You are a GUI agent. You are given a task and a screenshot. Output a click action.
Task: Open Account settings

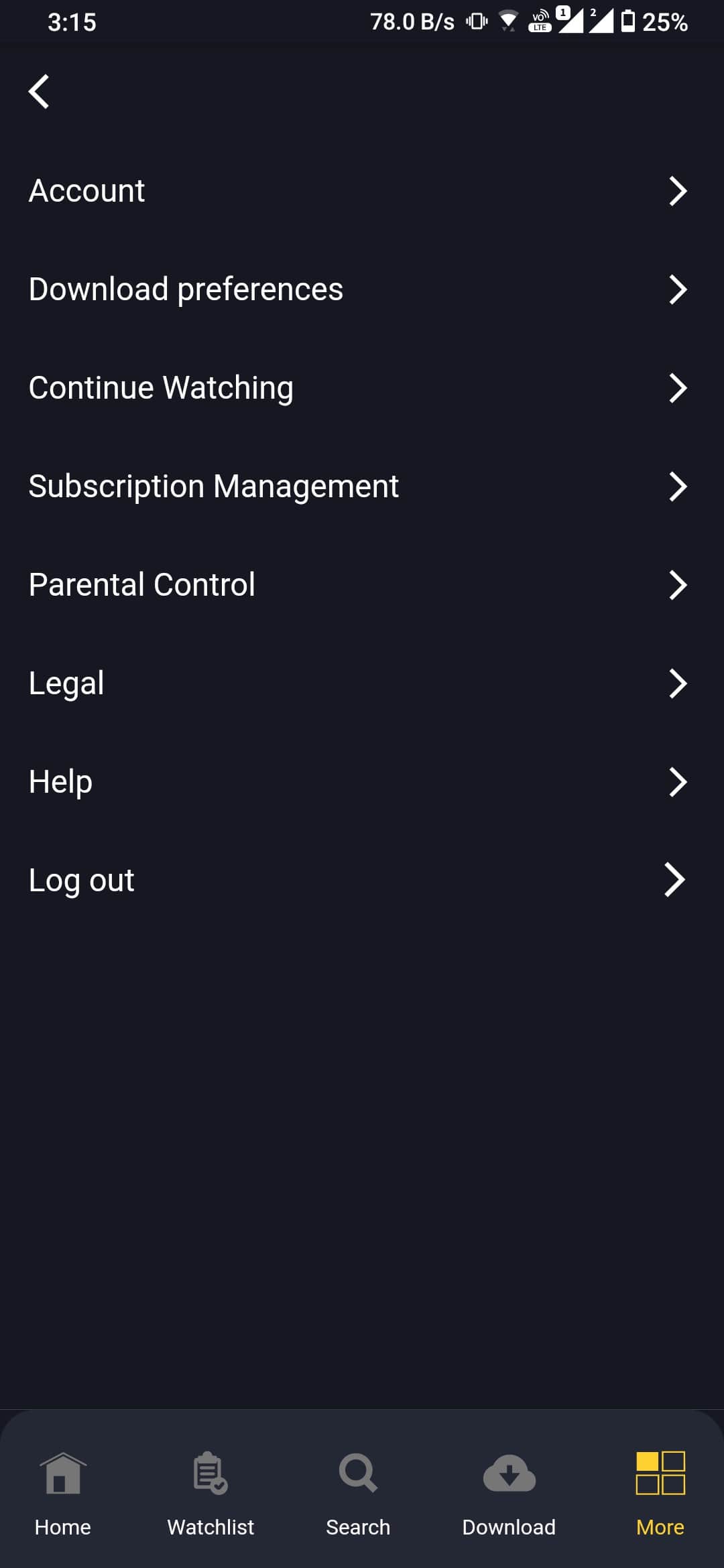[87, 191]
